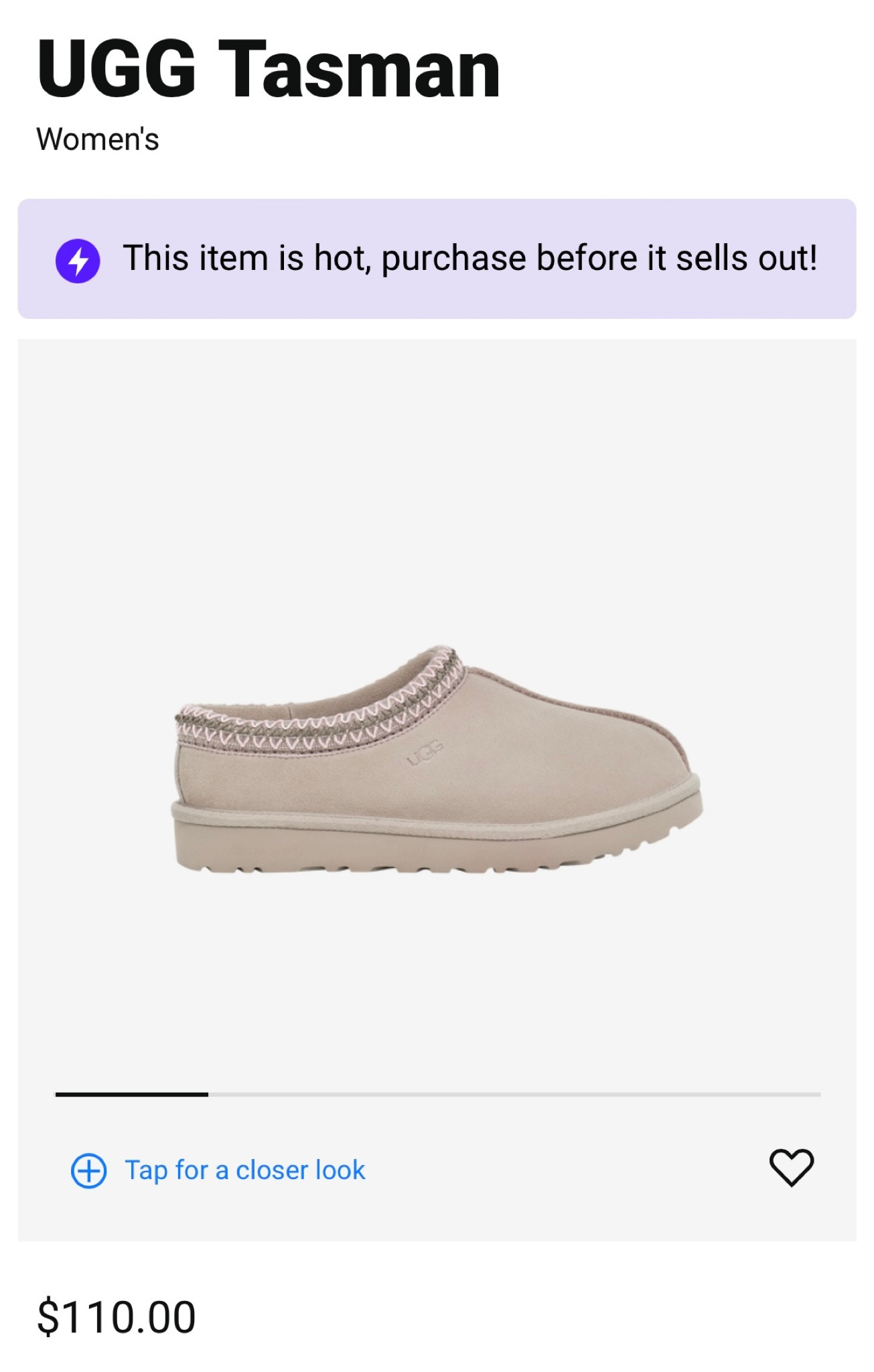Click the Women's category label

pyautogui.click(x=98, y=139)
